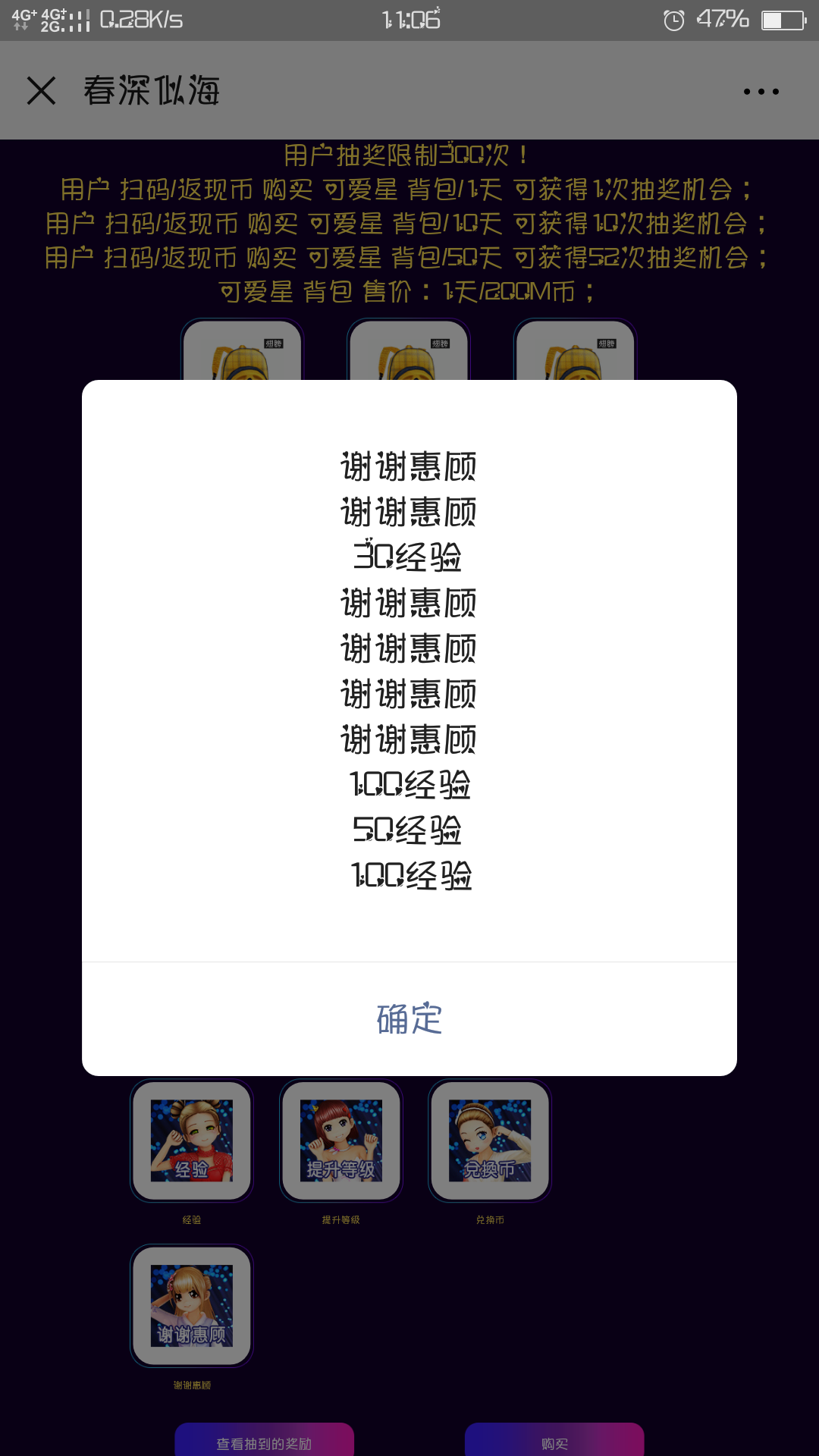
Task: Close the 春深似海 page
Action: tap(42, 91)
